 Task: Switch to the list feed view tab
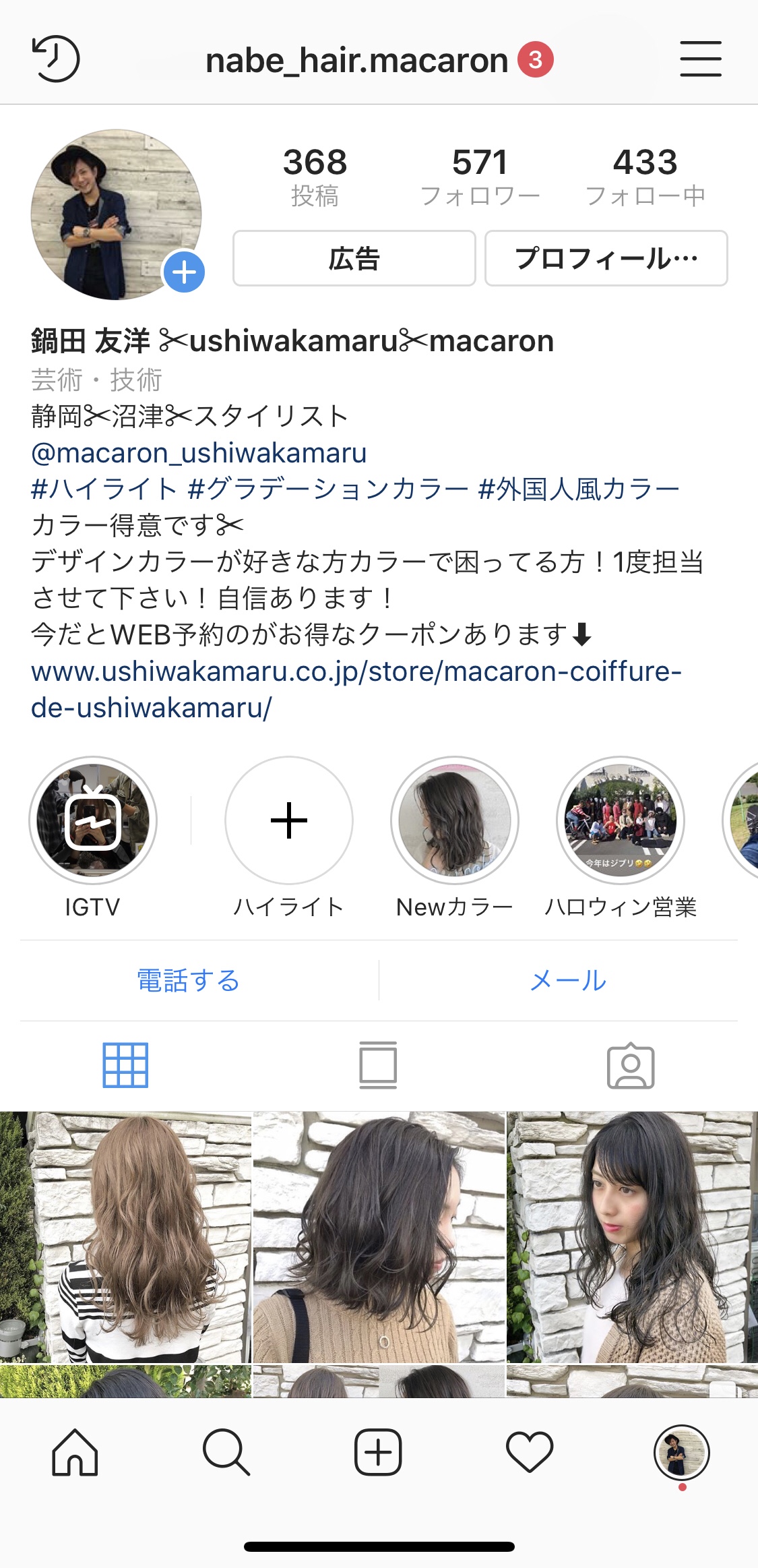click(x=378, y=1065)
